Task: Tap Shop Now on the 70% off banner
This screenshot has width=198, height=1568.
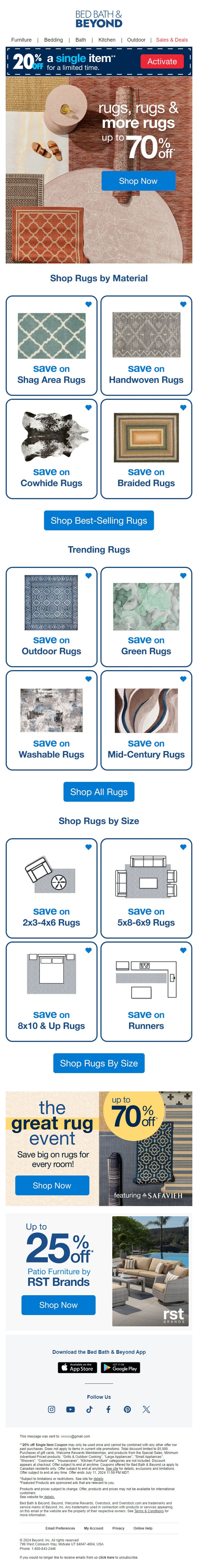Action: 138,181
